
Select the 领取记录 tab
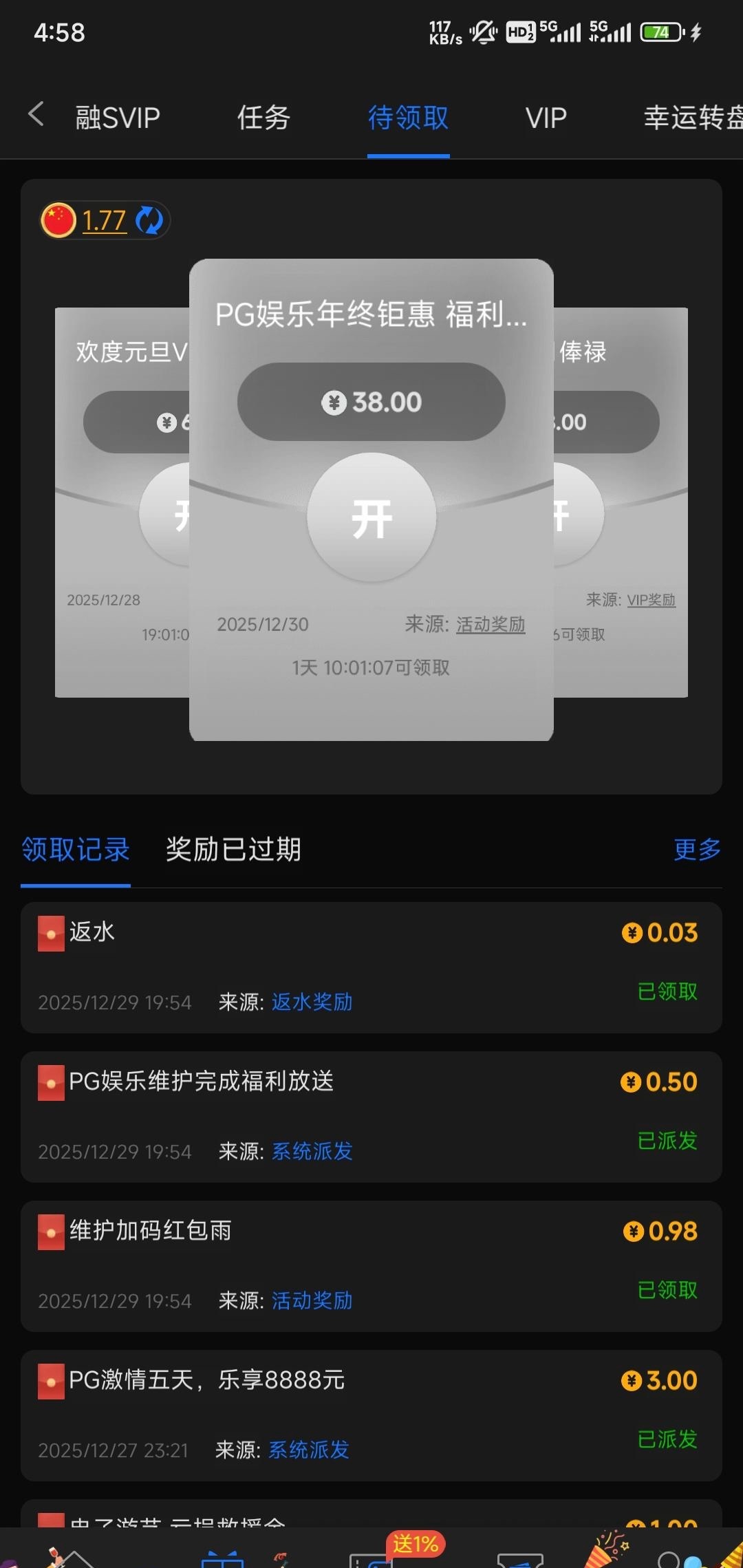[x=76, y=850]
